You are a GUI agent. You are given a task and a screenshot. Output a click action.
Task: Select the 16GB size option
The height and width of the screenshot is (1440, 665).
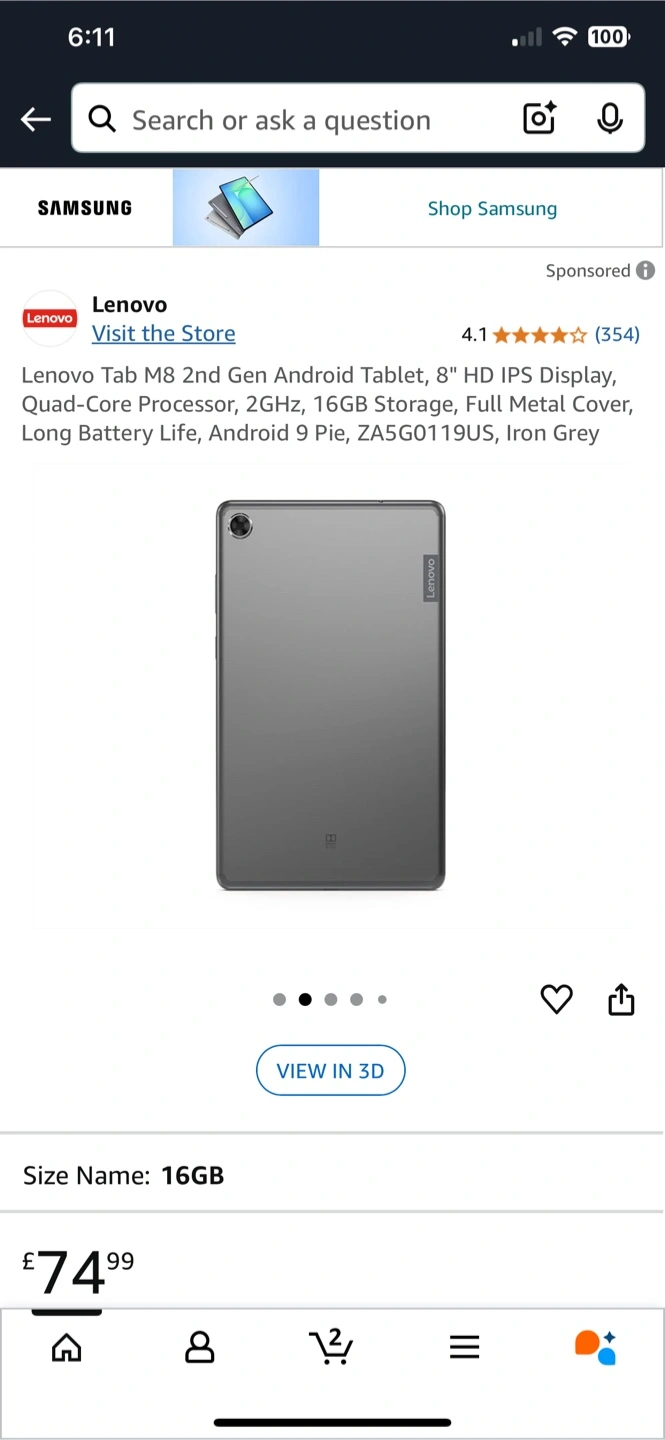(192, 1175)
